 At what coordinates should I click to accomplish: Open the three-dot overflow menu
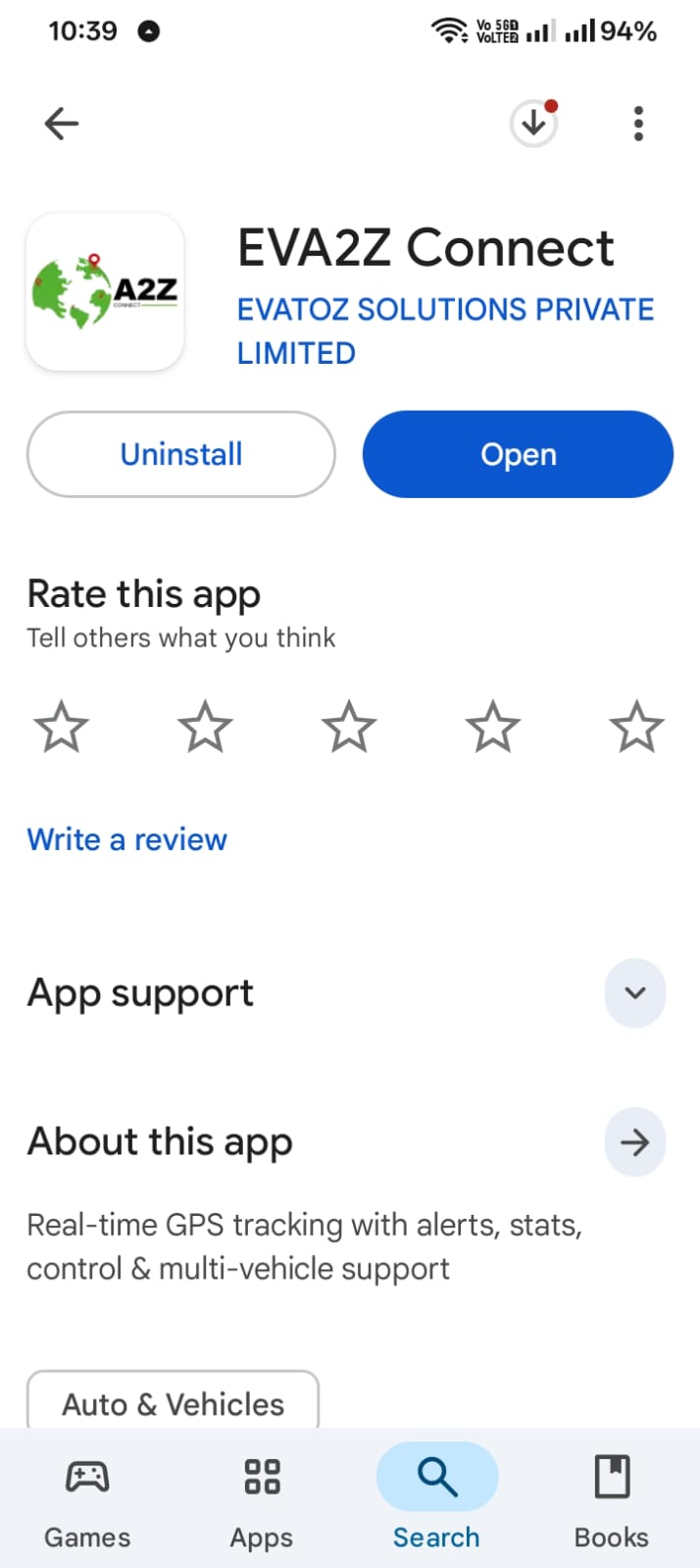point(638,124)
